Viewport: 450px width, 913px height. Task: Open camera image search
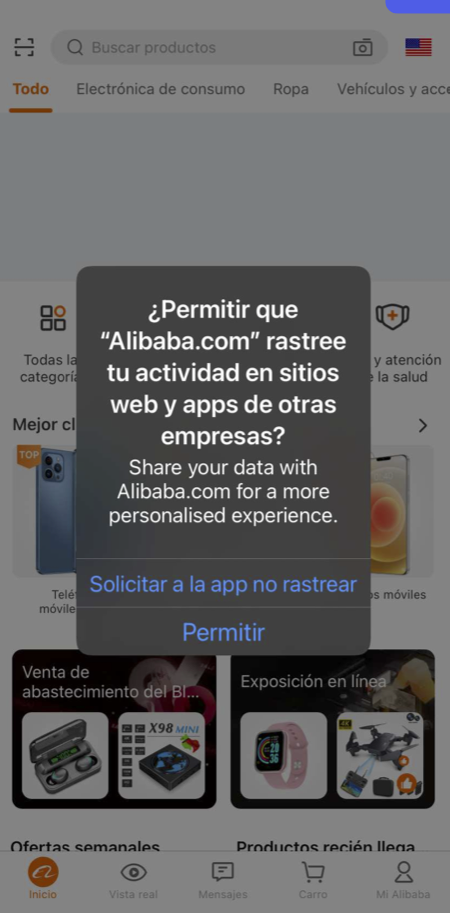[x=363, y=47]
